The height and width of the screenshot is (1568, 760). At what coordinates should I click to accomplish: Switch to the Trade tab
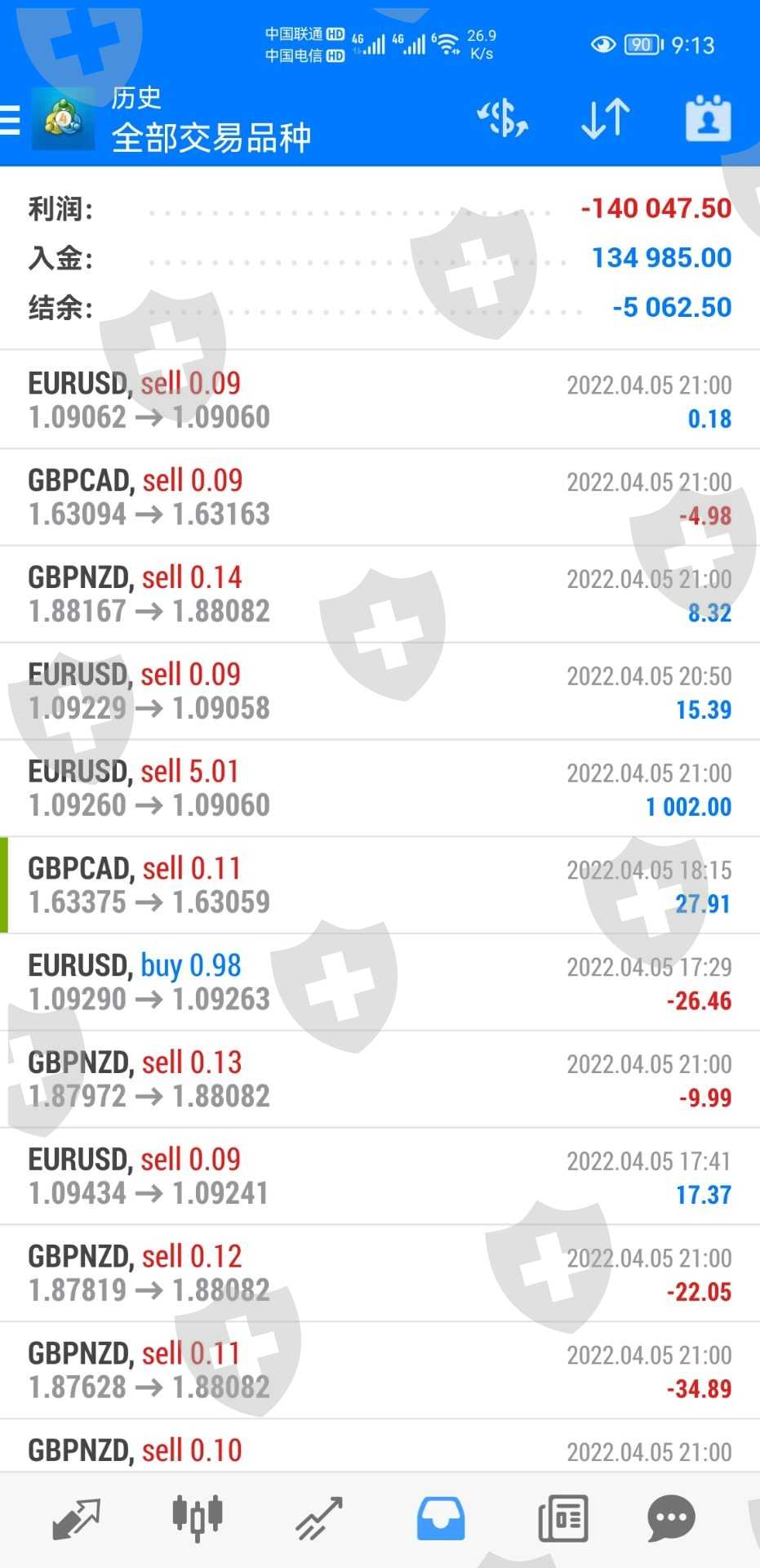coord(319,1519)
